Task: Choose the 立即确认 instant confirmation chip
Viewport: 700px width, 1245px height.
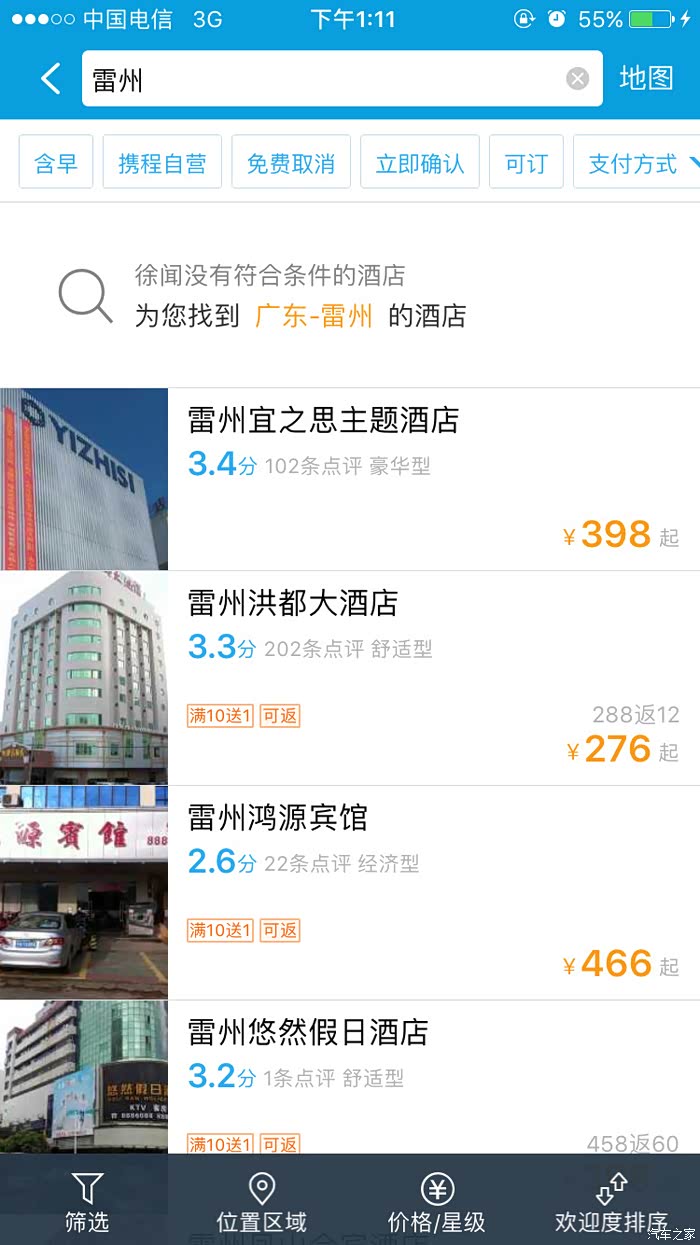Action: click(x=420, y=163)
